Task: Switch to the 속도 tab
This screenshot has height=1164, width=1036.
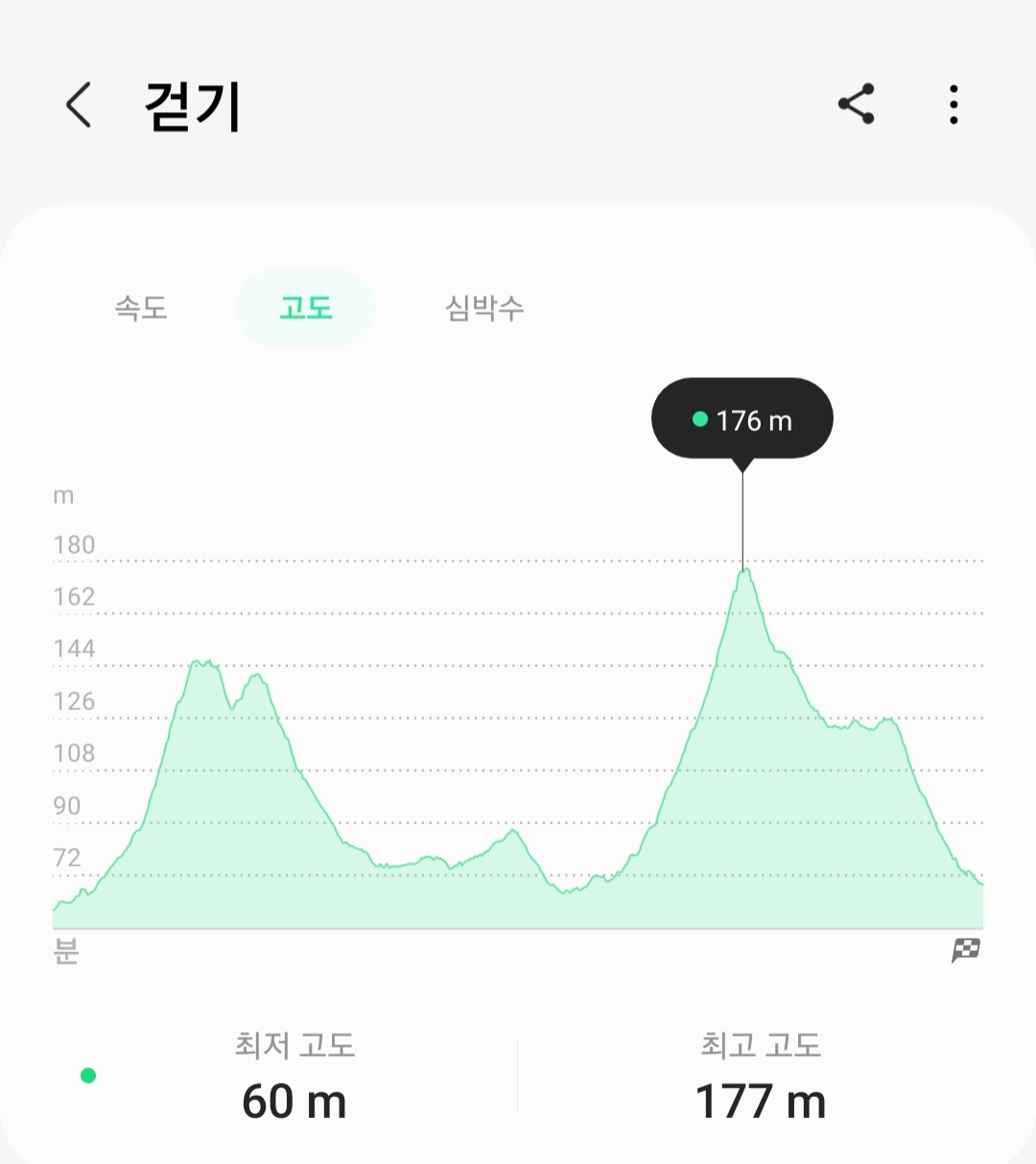Action: (141, 308)
